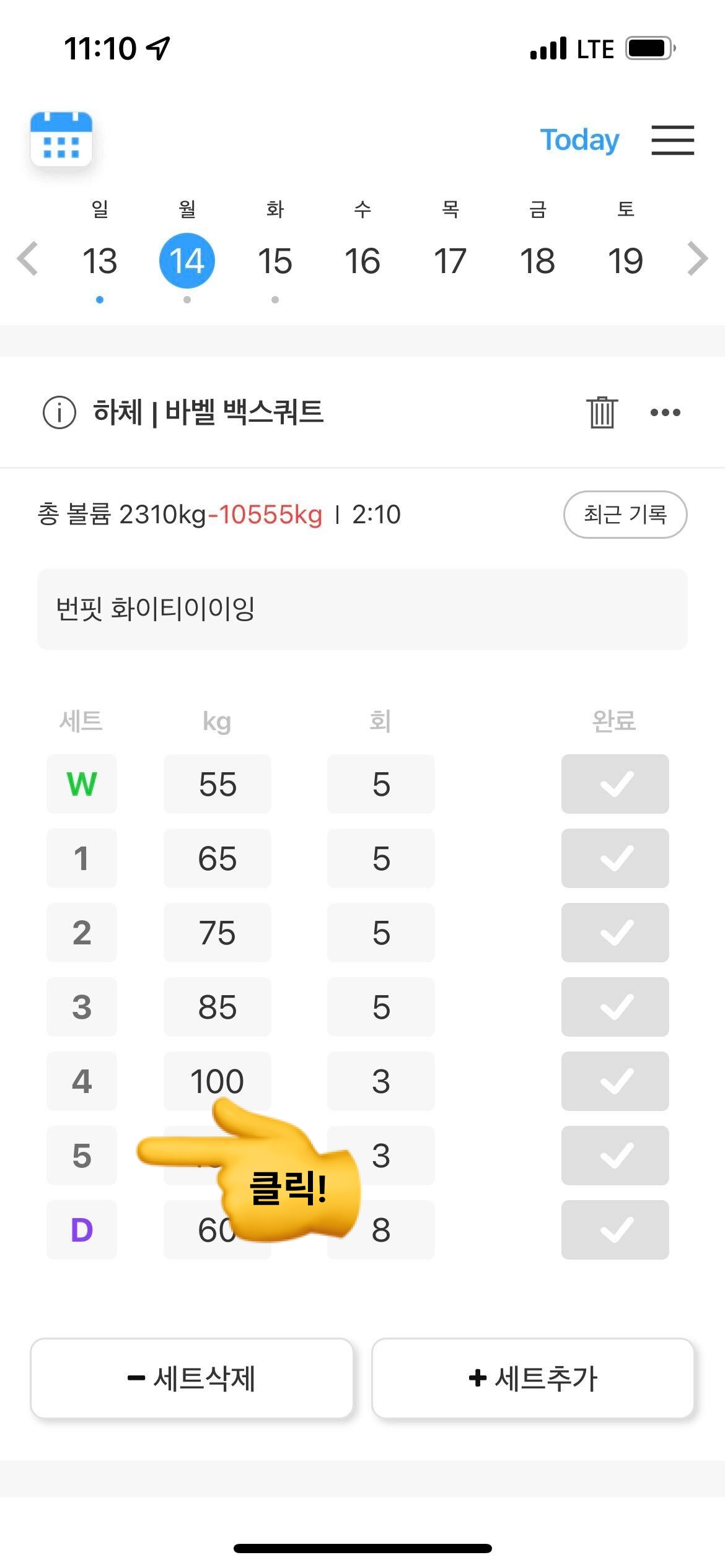
Task: Go to the next week
Action: click(x=697, y=259)
